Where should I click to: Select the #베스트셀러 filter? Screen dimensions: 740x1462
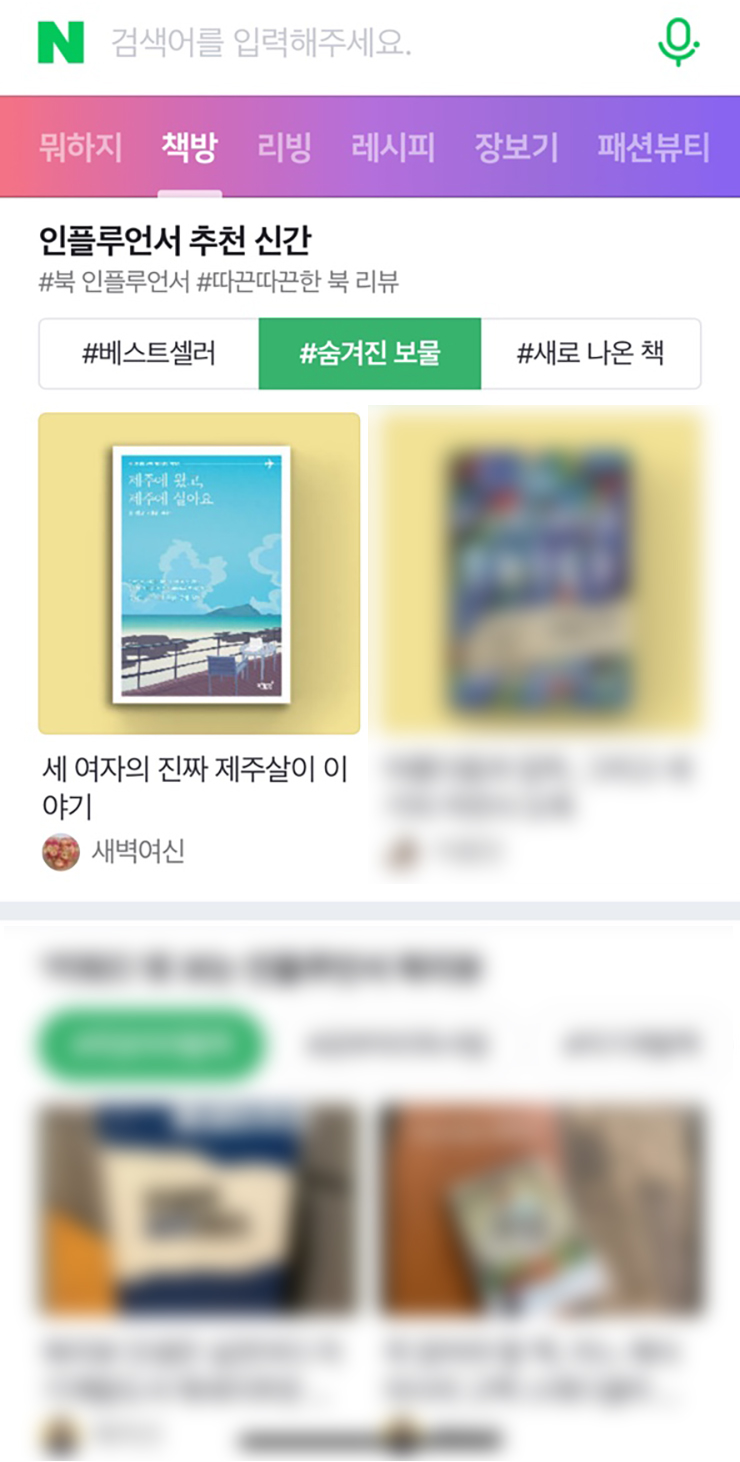[x=149, y=353]
